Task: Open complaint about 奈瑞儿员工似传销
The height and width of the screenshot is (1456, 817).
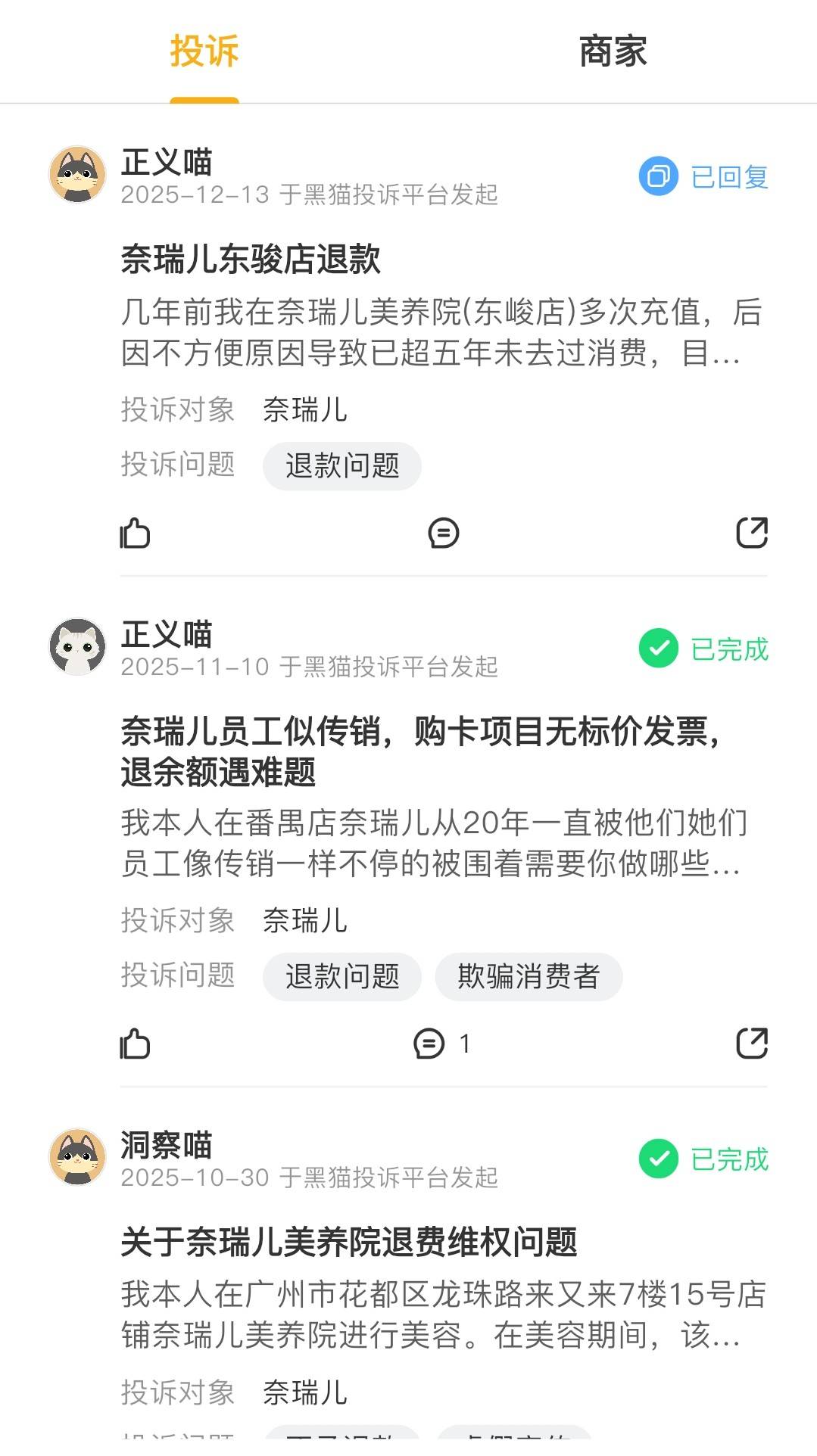Action: pyautogui.click(x=420, y=751)
